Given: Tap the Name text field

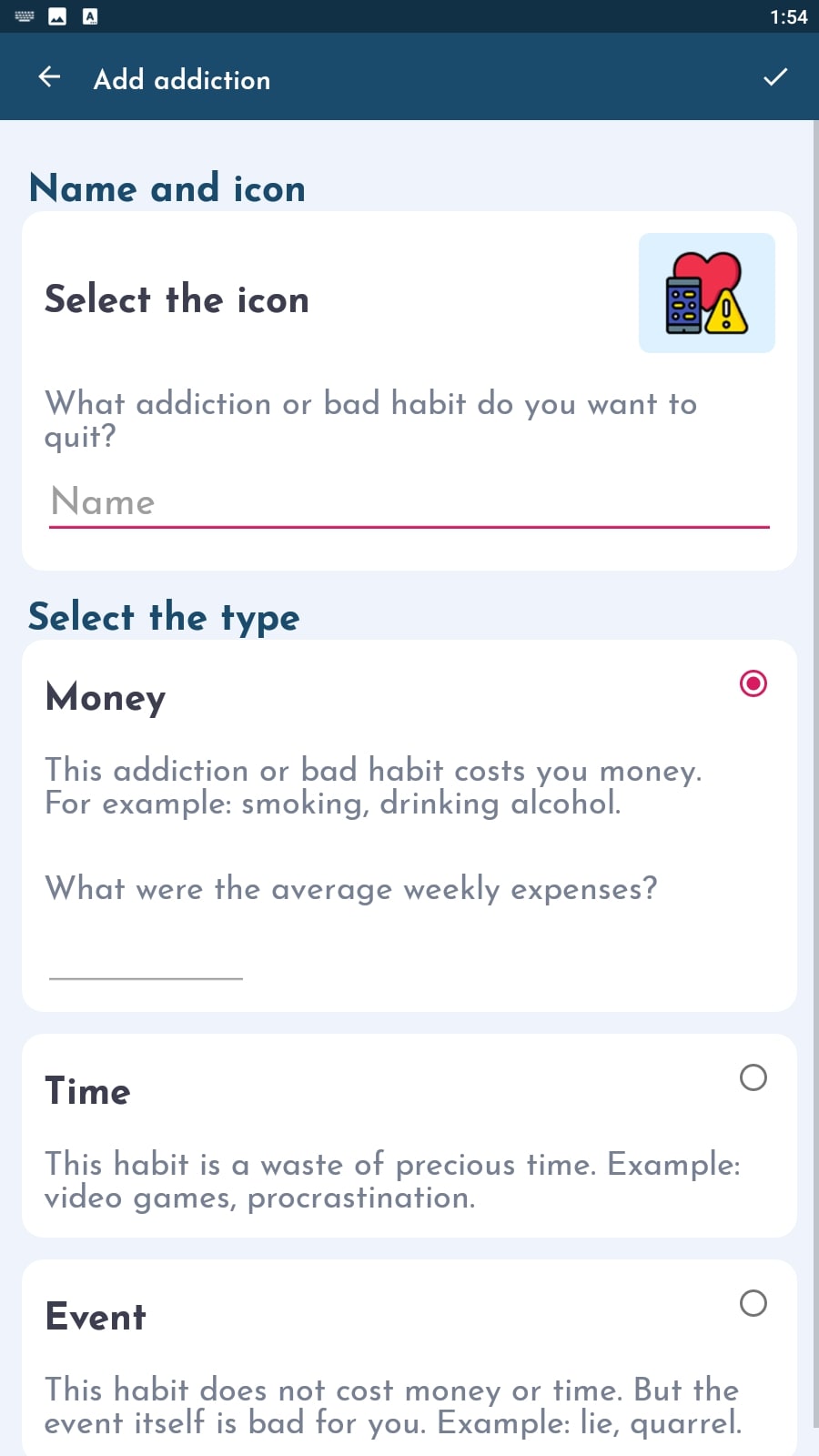Looking at the screenshot, I should pos(409,502).
